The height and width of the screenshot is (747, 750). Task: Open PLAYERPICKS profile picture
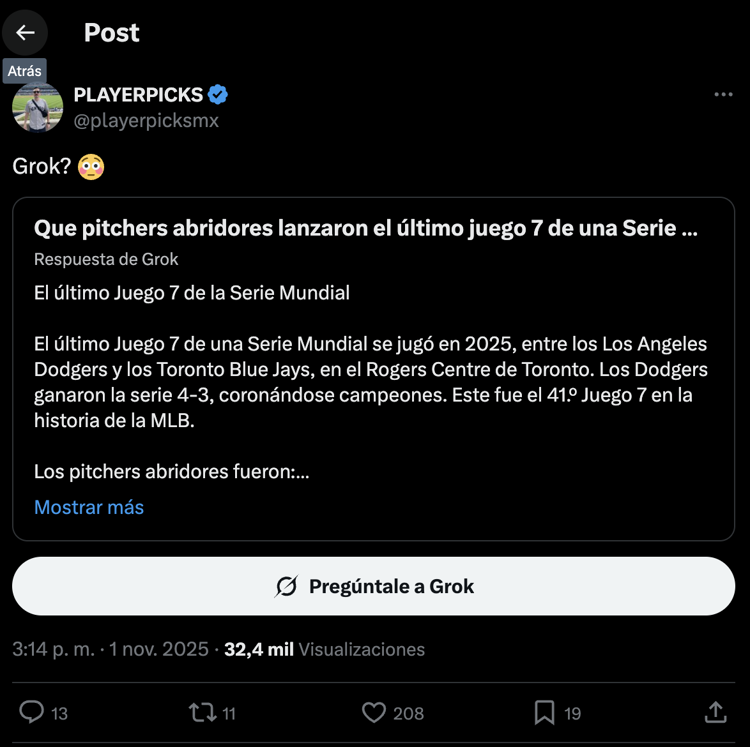[38, 107]
